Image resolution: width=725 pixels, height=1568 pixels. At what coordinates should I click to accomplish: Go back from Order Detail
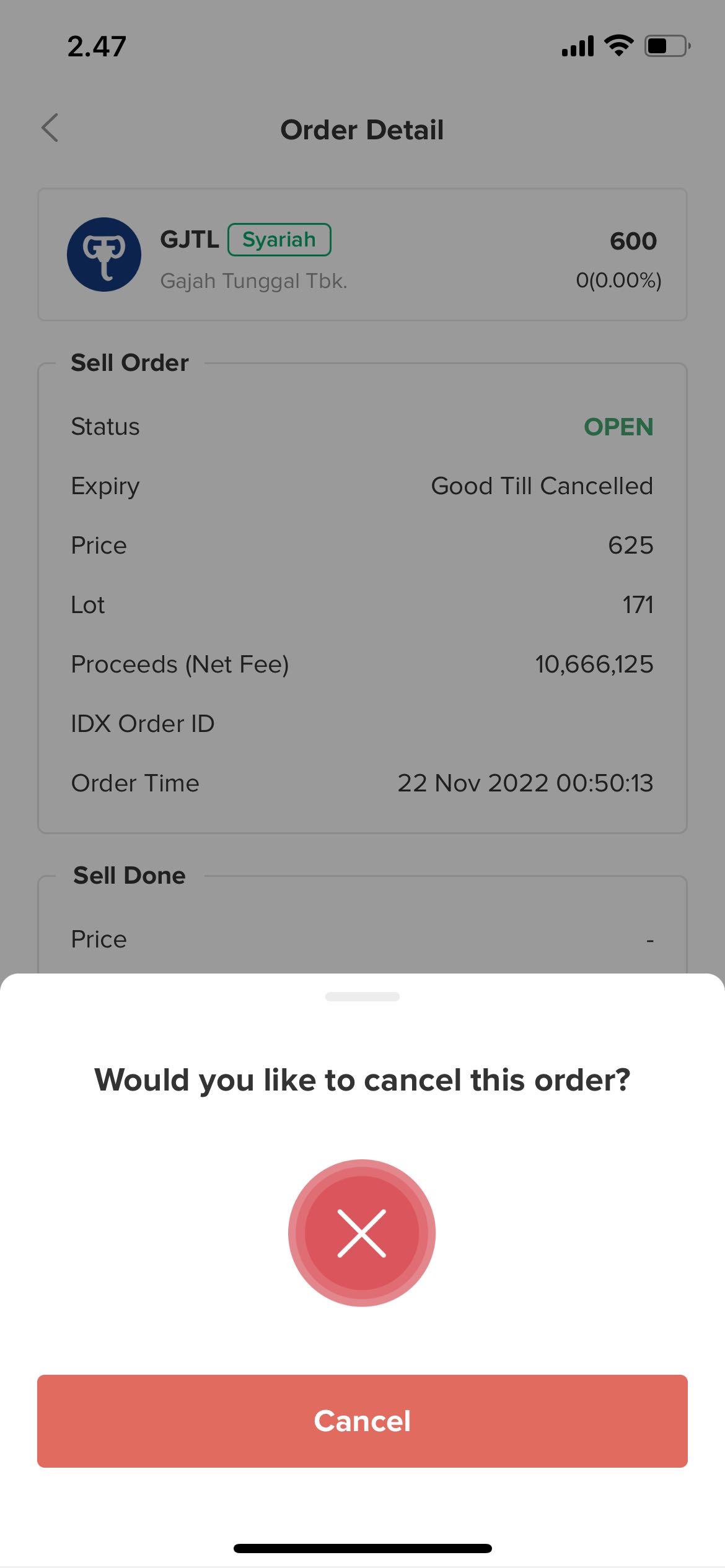(x=50, y=128)
